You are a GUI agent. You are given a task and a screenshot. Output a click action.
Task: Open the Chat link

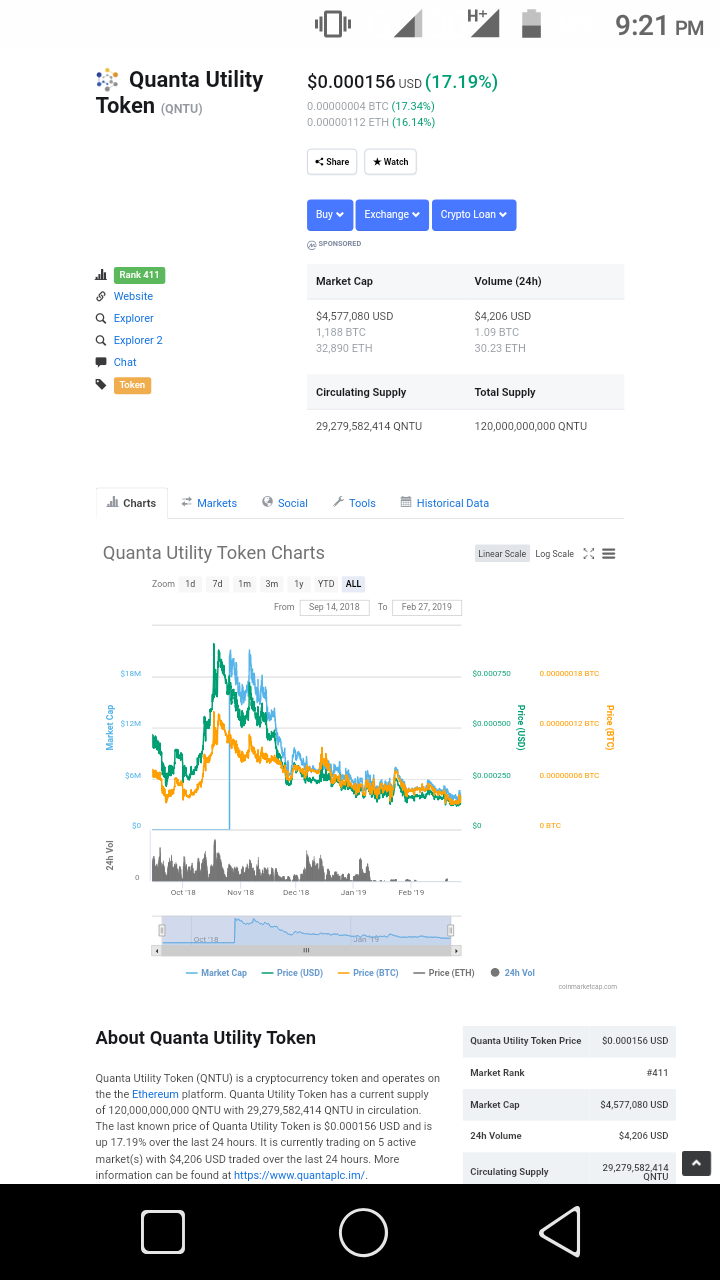coord(125,362)
